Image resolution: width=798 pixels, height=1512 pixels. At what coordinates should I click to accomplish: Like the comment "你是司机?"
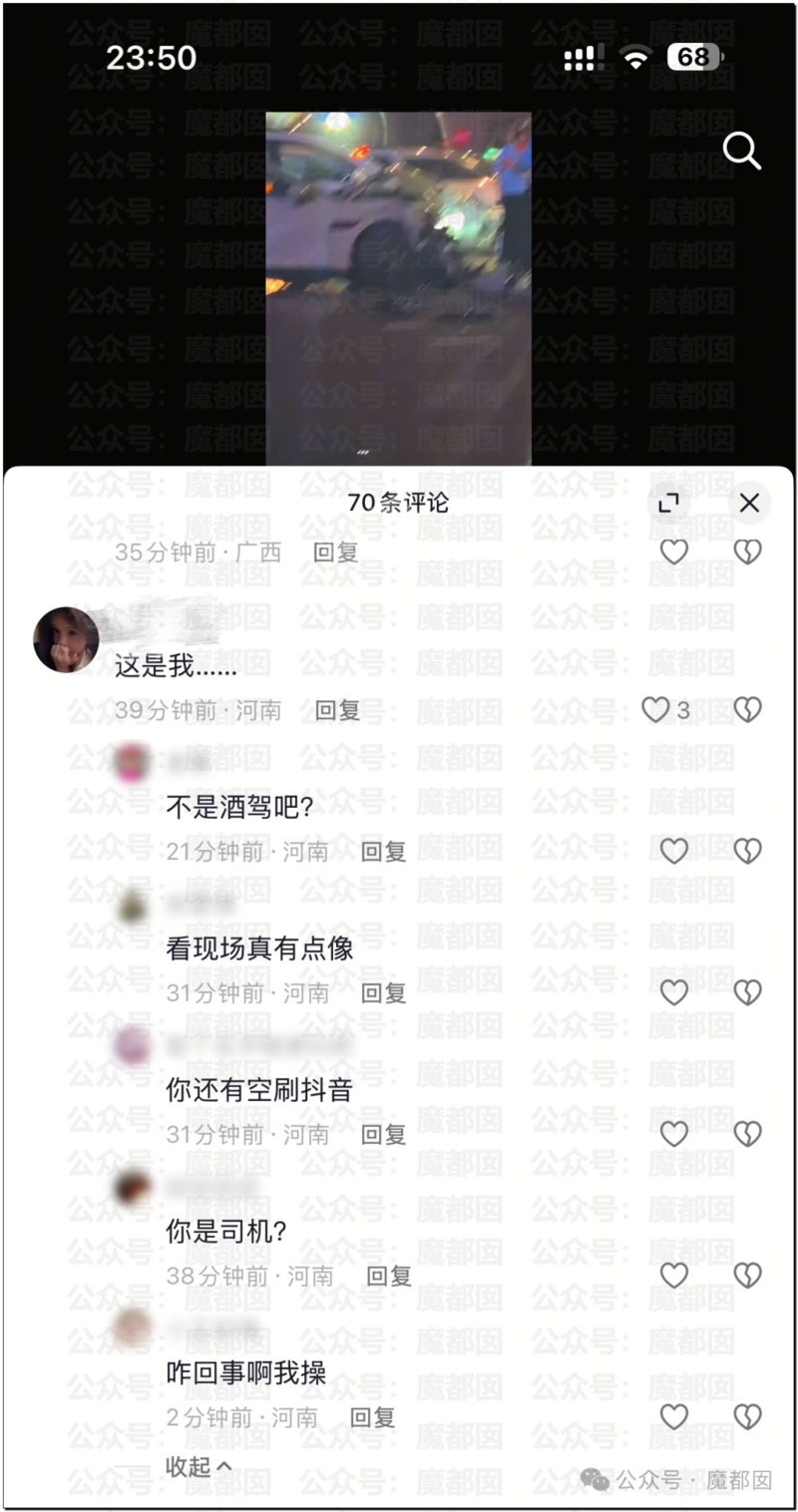pyautogui.click(x=674, y=1276)
